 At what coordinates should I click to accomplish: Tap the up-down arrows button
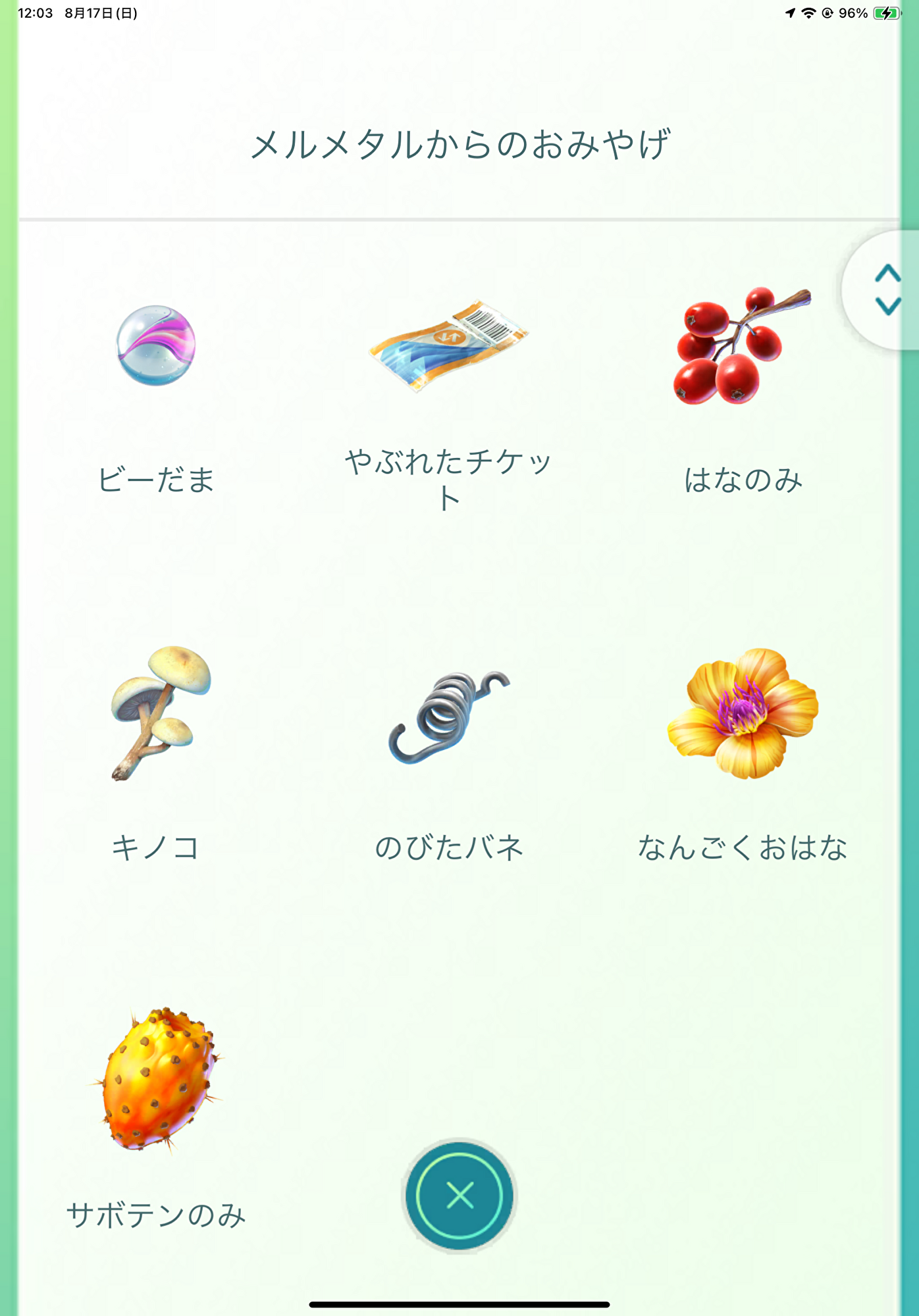click(x=887, y=290)
